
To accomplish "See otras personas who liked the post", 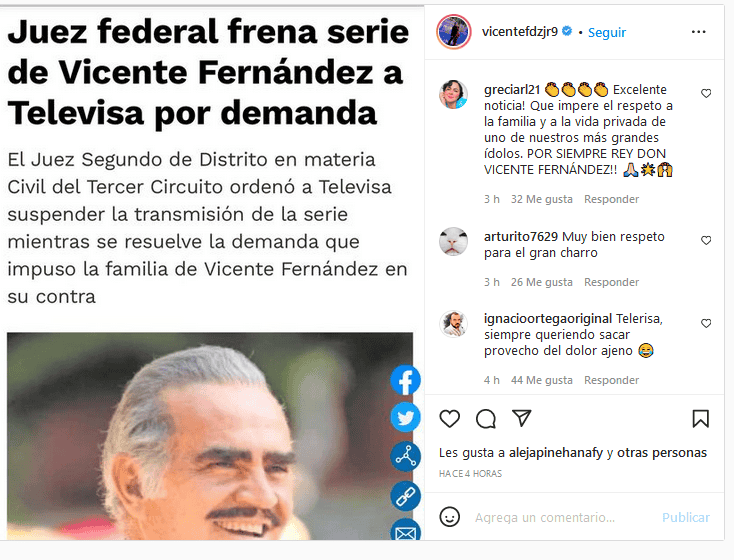I will pos(661,452).
